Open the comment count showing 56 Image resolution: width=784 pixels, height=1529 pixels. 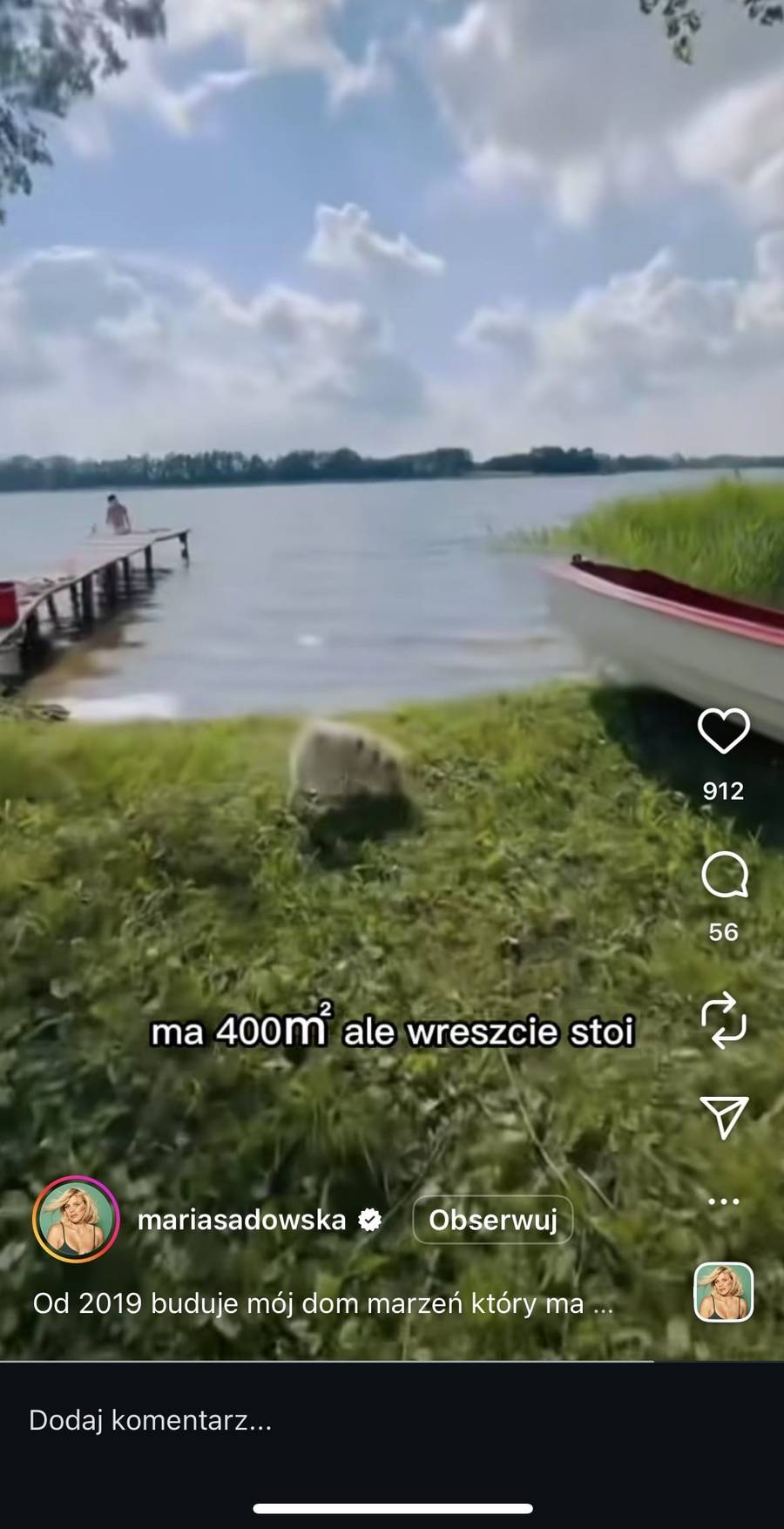coord(723,931)
